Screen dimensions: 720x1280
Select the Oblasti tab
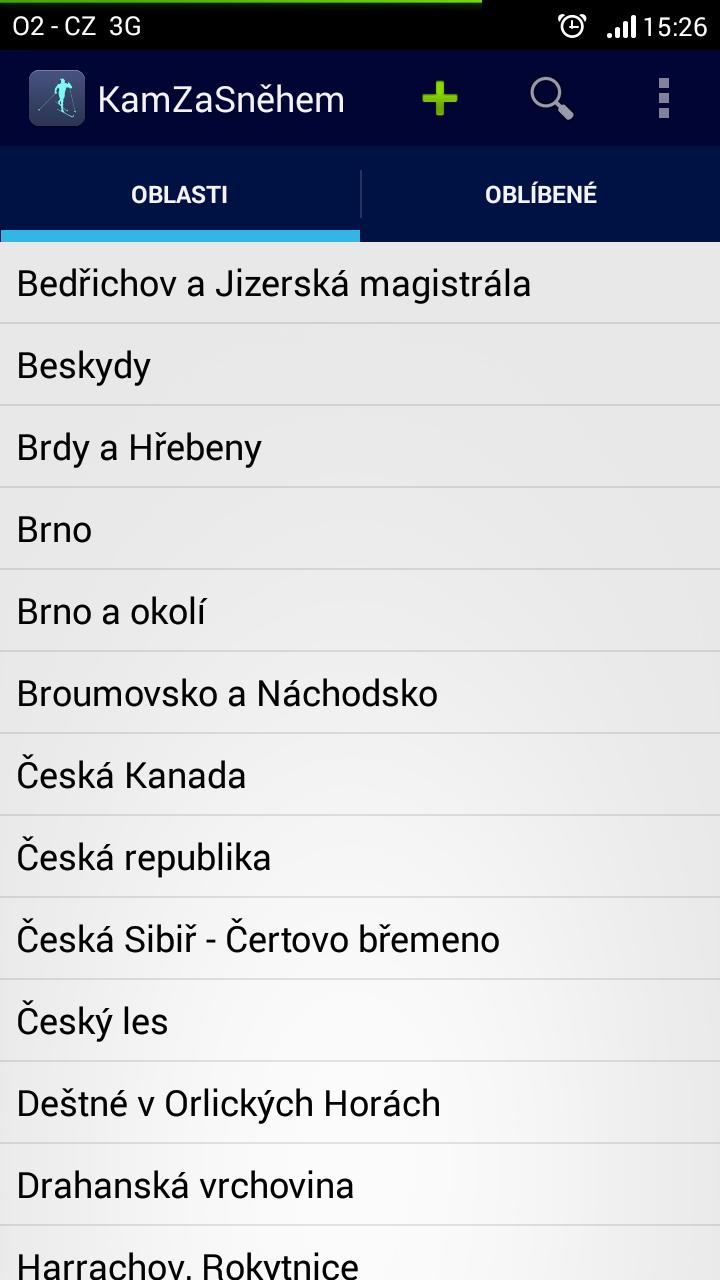(180, 195)
